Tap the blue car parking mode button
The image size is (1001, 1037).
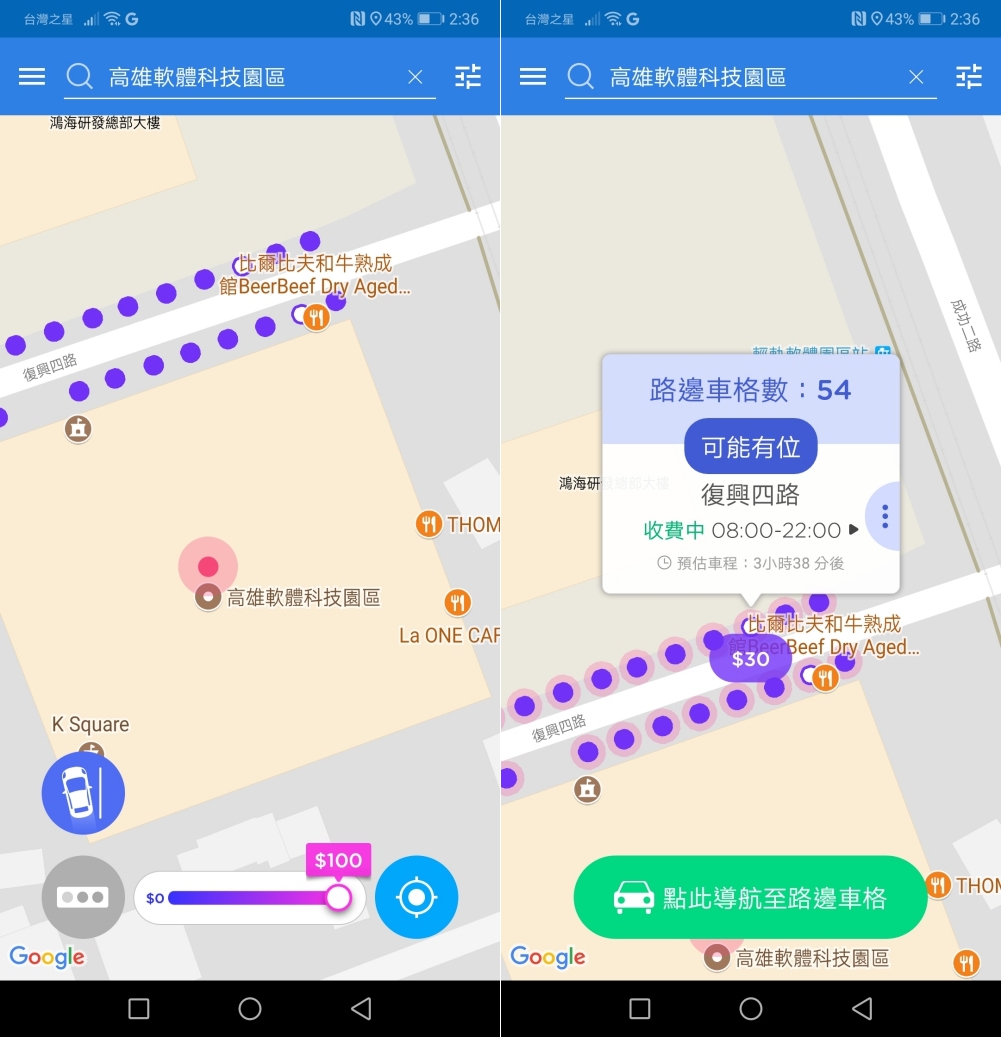click(83, 793)
